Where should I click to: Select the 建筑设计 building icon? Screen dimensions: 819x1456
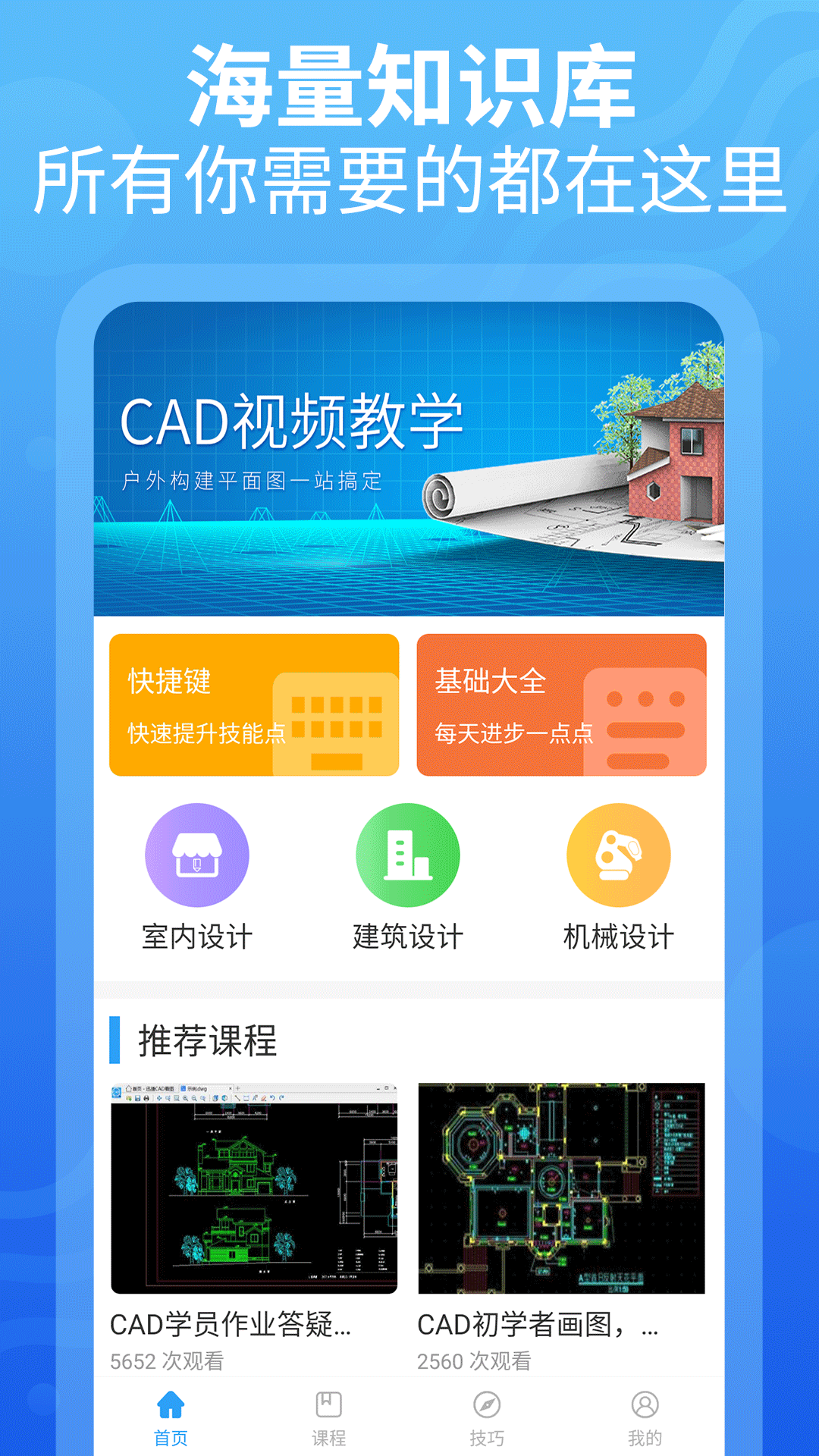(407, 854)
